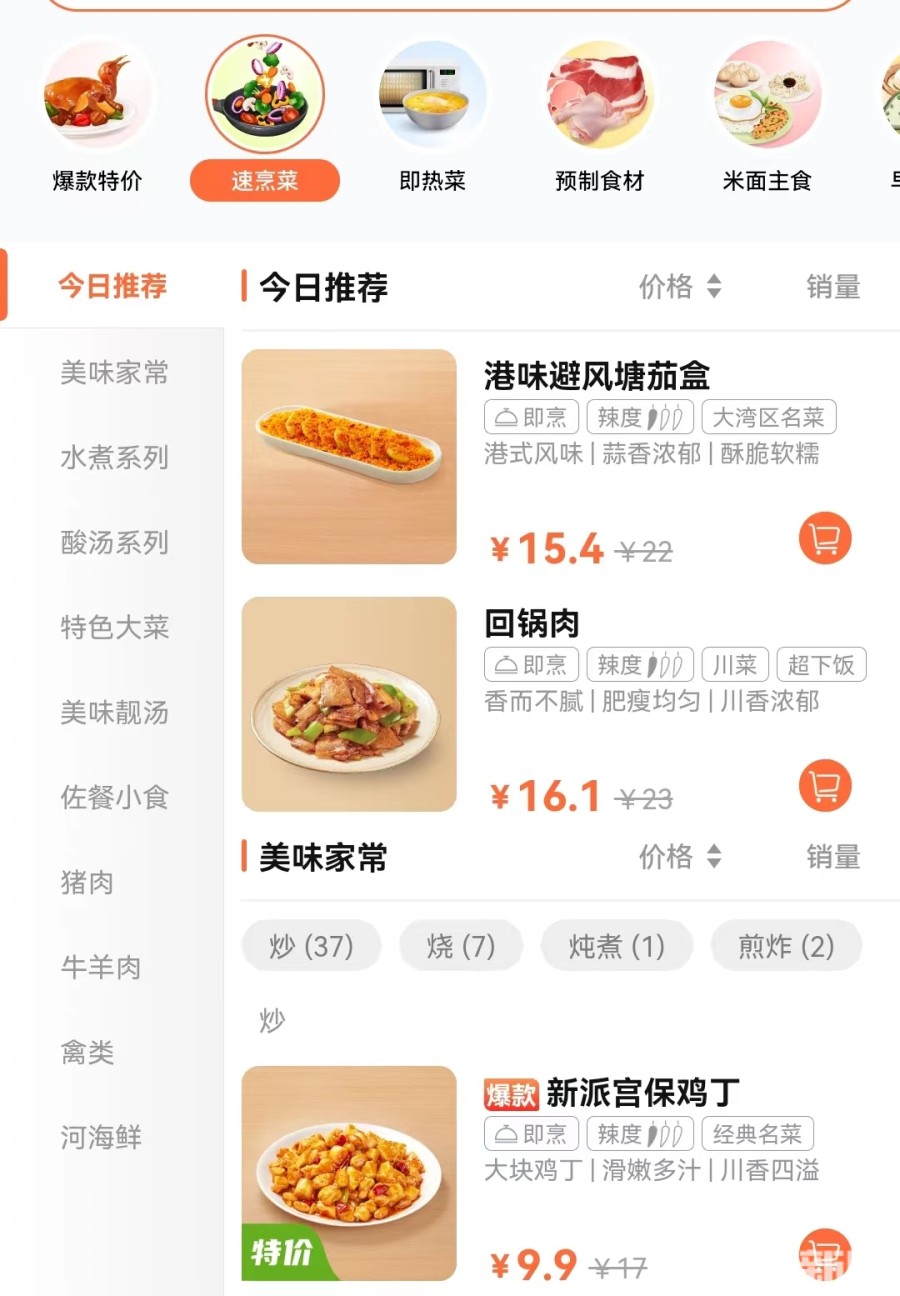Open the 预制食材 category

click(x=599, y=120)
